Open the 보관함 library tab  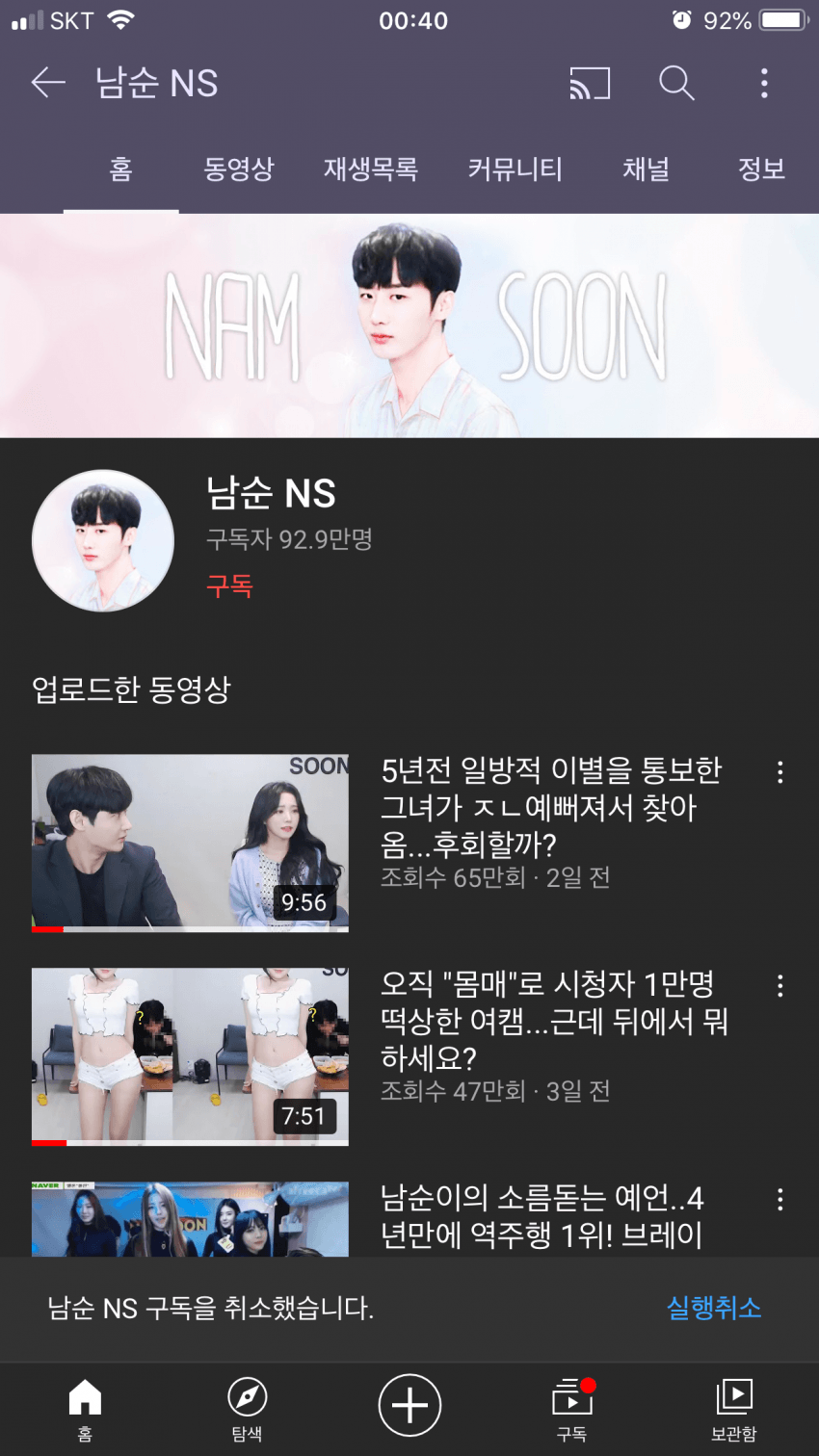(734, 1408)
